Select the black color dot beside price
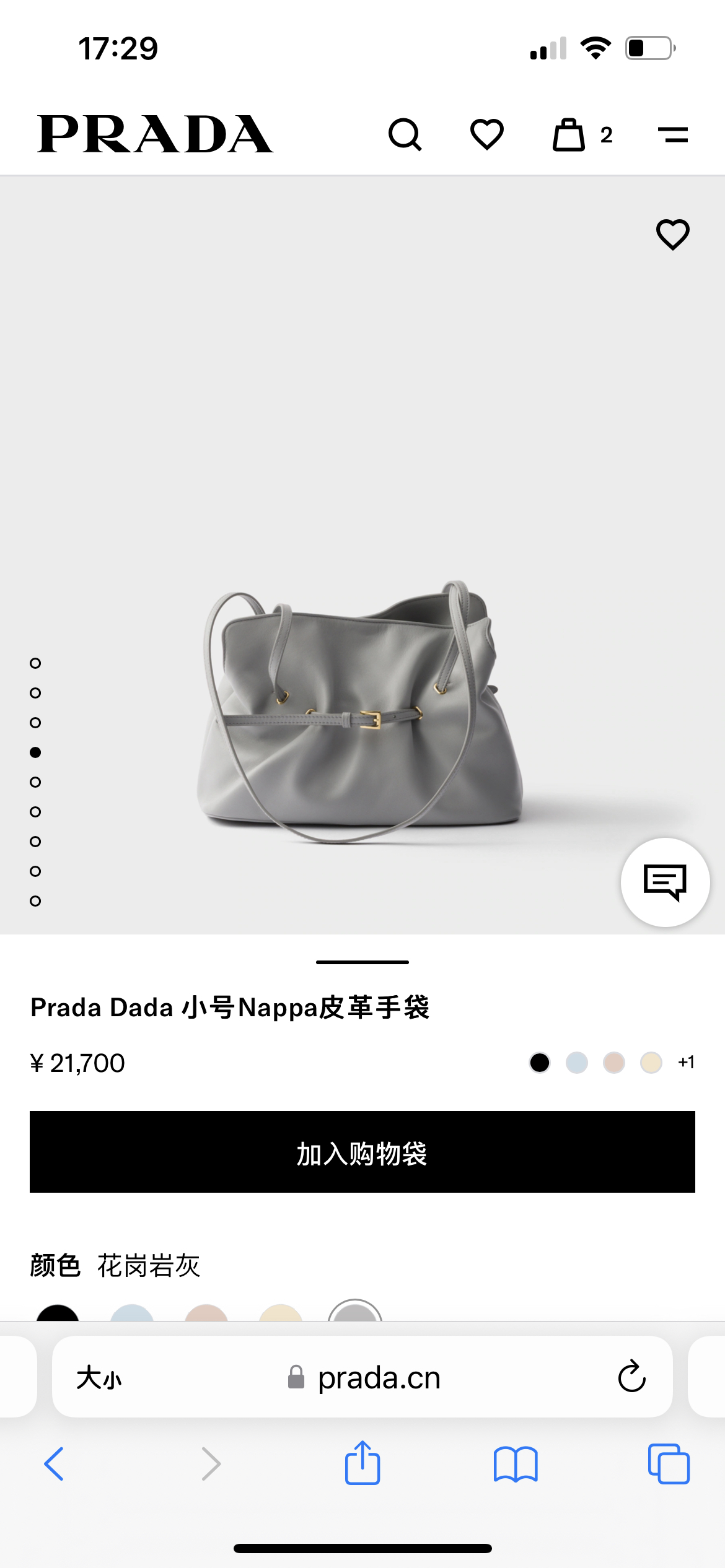Viewport: 725px width, 1568px height. click(540, 1063)
